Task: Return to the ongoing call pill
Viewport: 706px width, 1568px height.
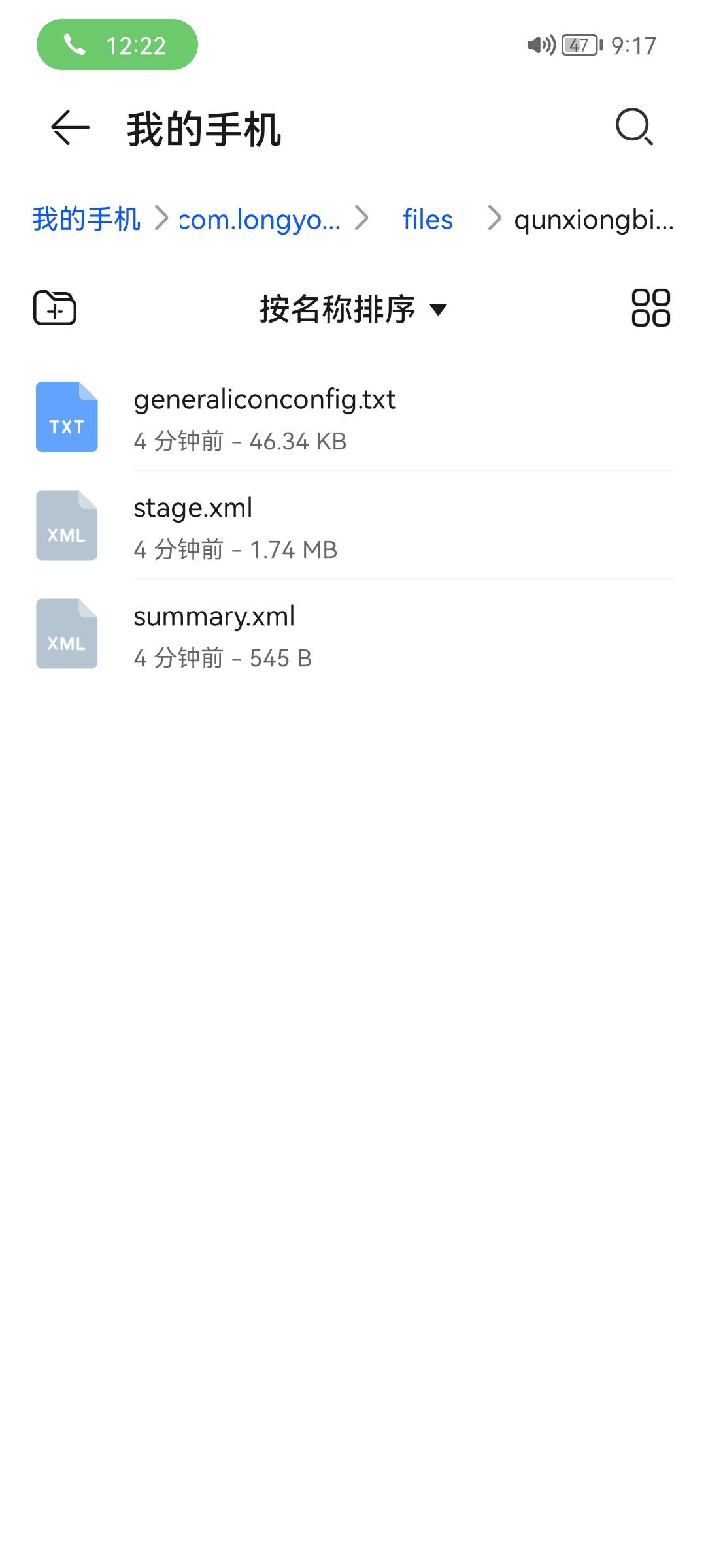Action: point(118,45)
